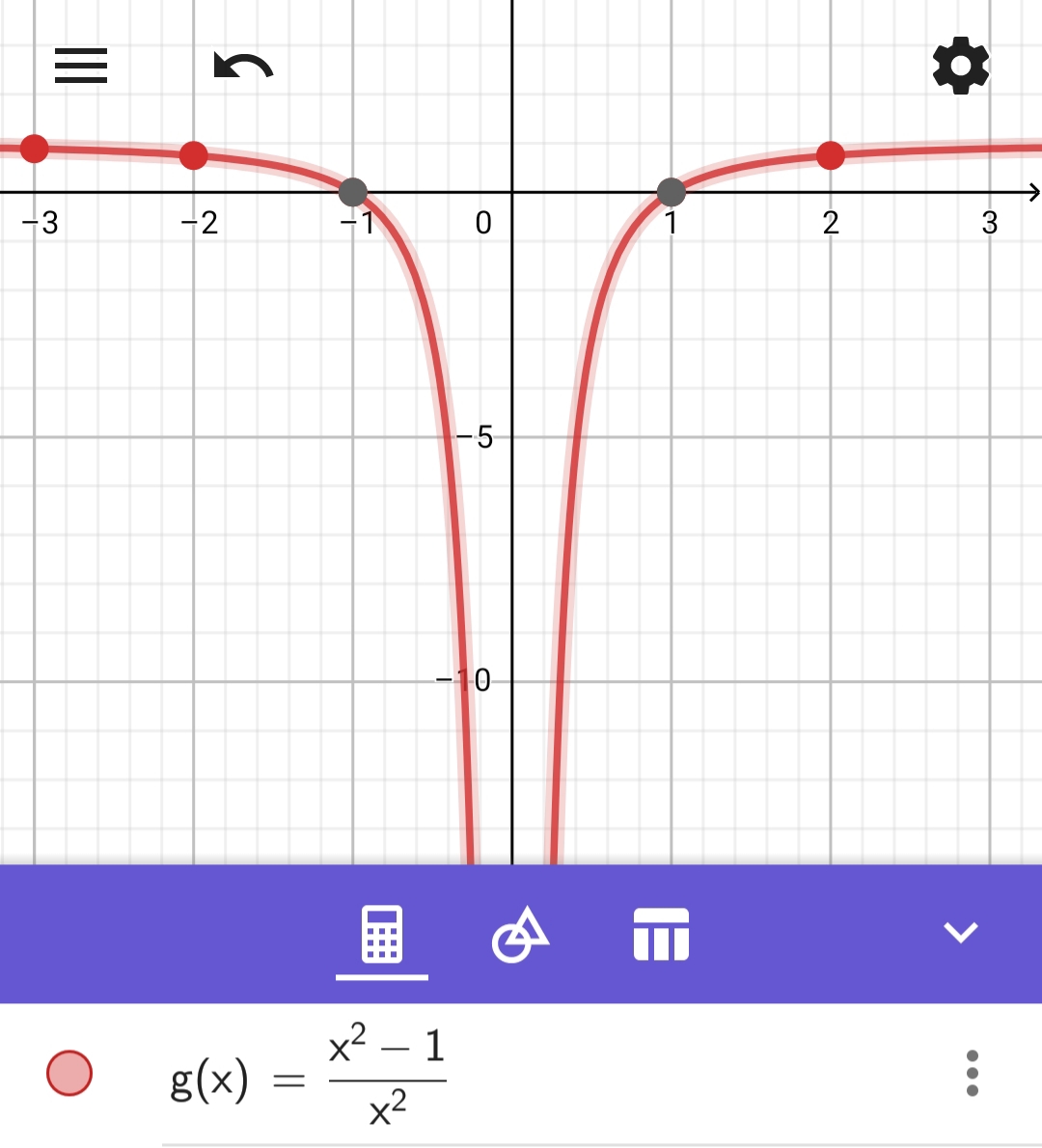Collapse the algebra panel with the chevron
Screen dimensions: 1042x1148
pyautogui.click(x=960, y=932)
